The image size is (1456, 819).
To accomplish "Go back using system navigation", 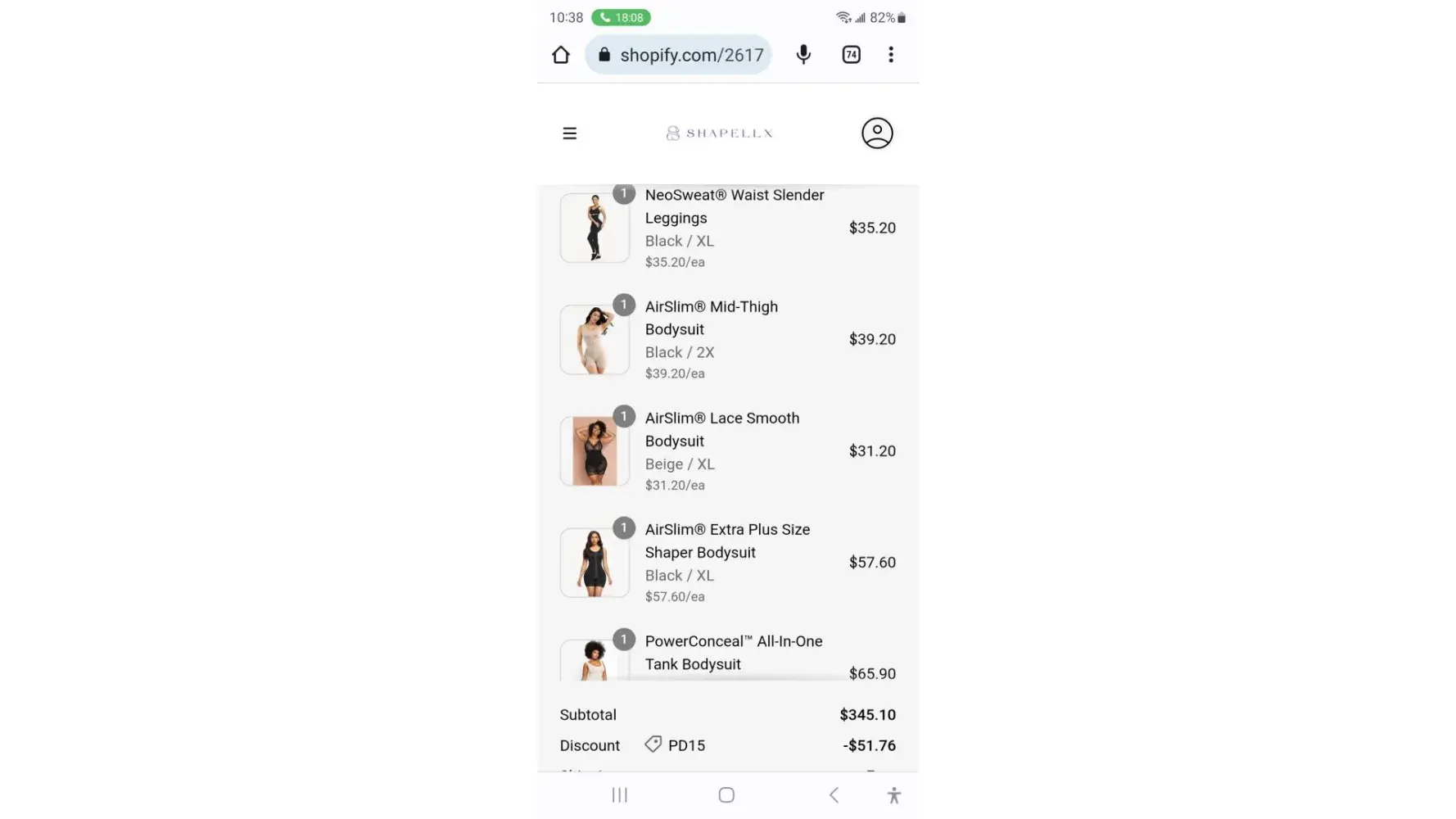I will pyautogui.click(x=834, y=795).
